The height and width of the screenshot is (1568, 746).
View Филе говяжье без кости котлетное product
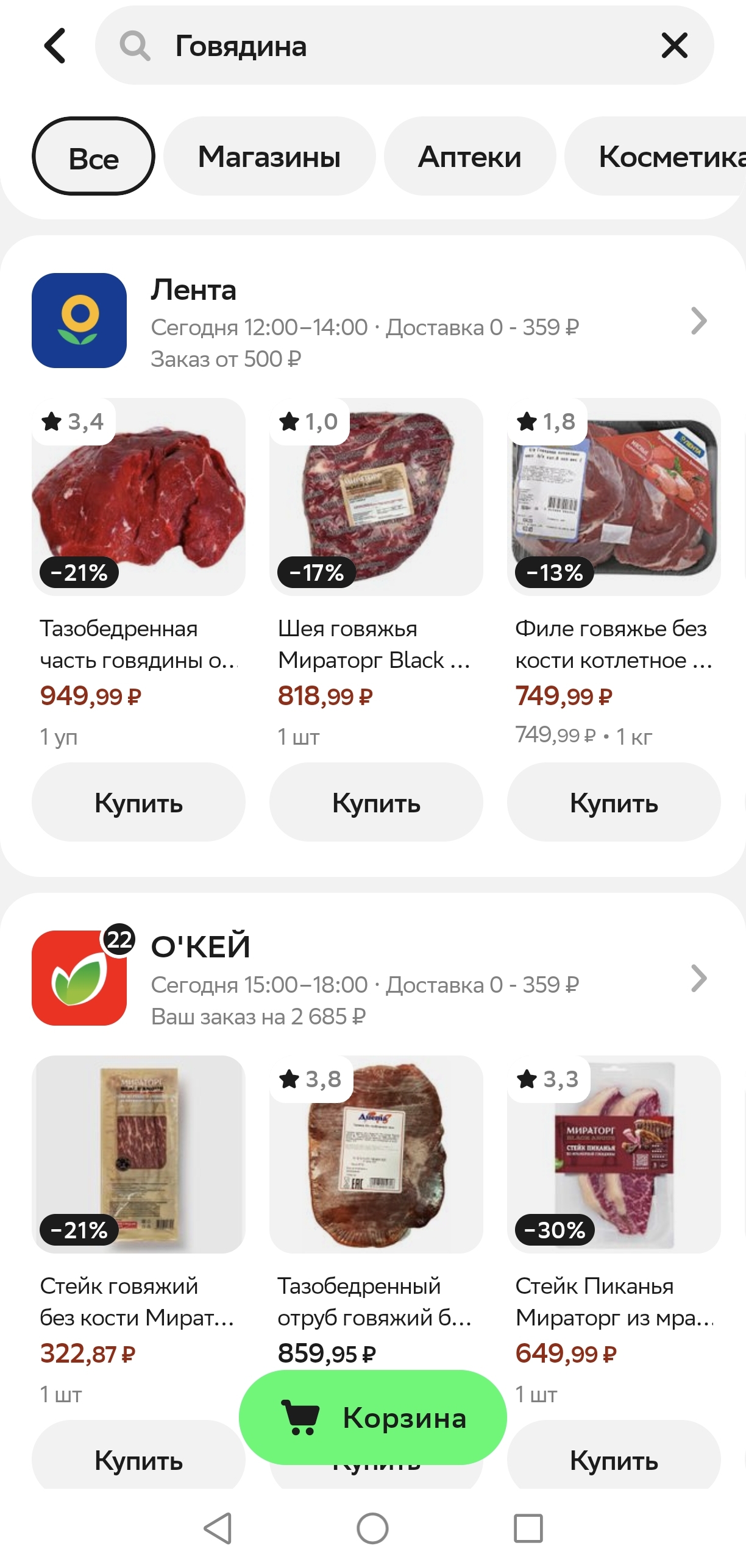coord(614,497)
